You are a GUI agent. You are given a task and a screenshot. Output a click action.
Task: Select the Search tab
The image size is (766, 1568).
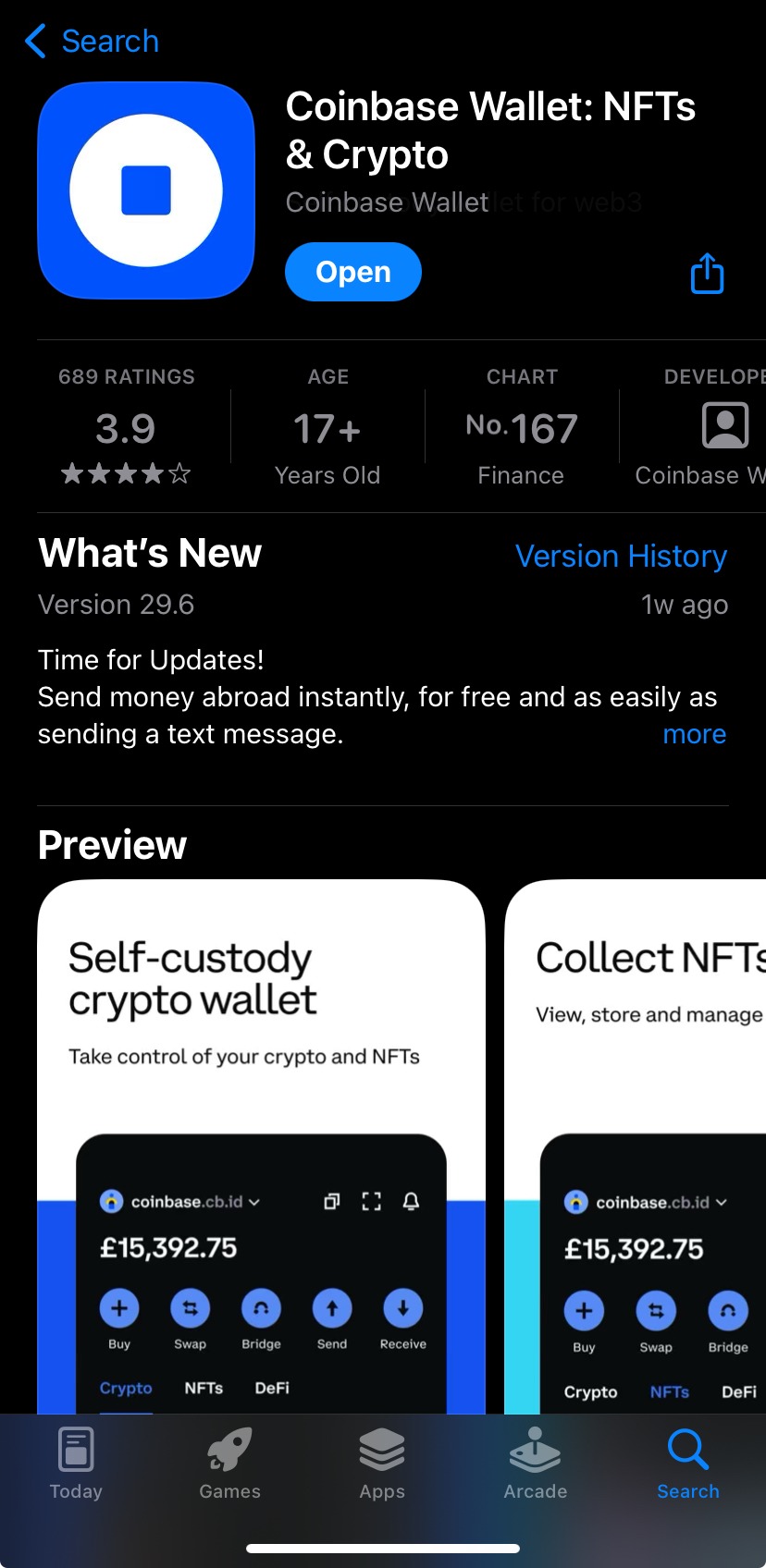687,1464
